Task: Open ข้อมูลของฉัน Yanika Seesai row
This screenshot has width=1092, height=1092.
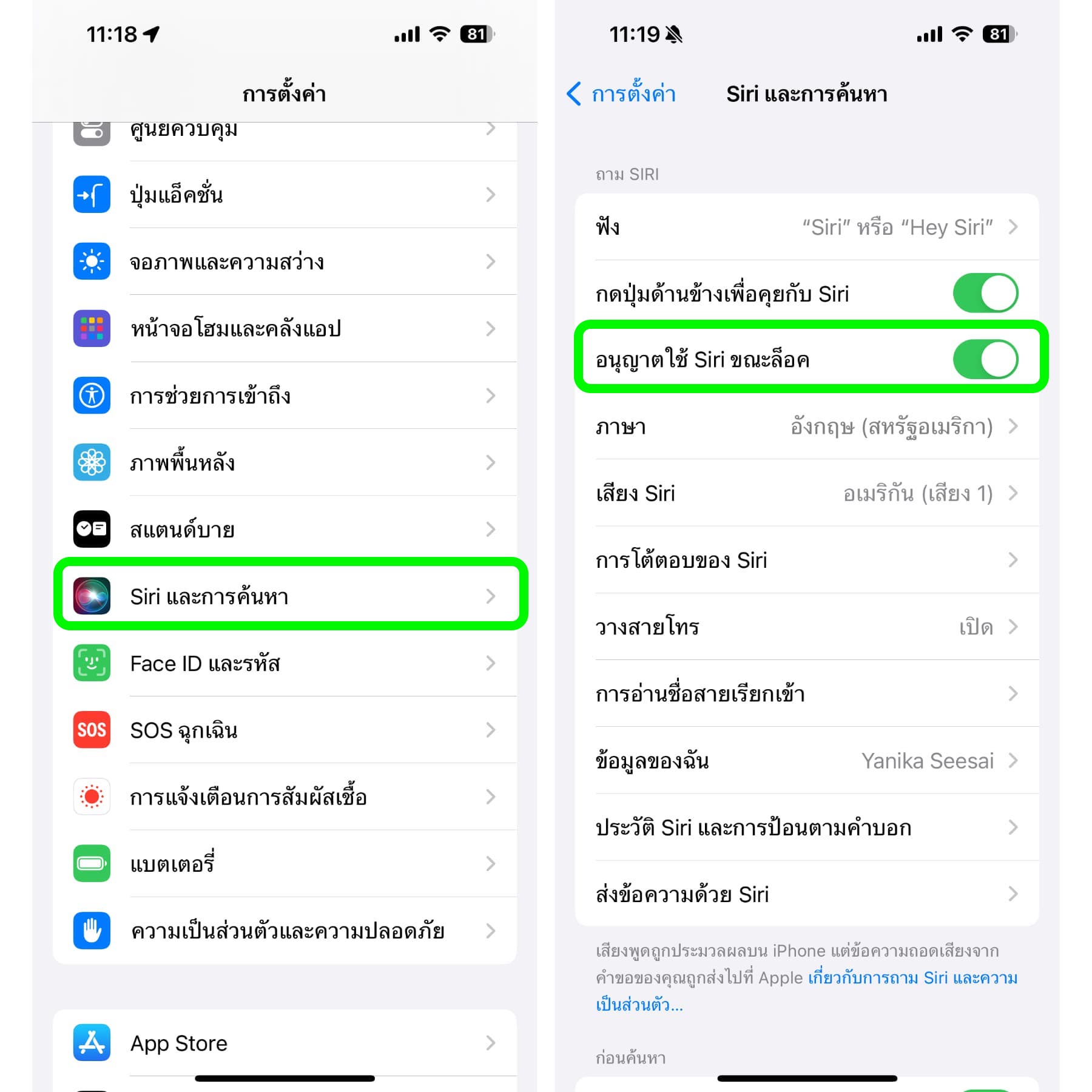Action: (x=807, y=761)
